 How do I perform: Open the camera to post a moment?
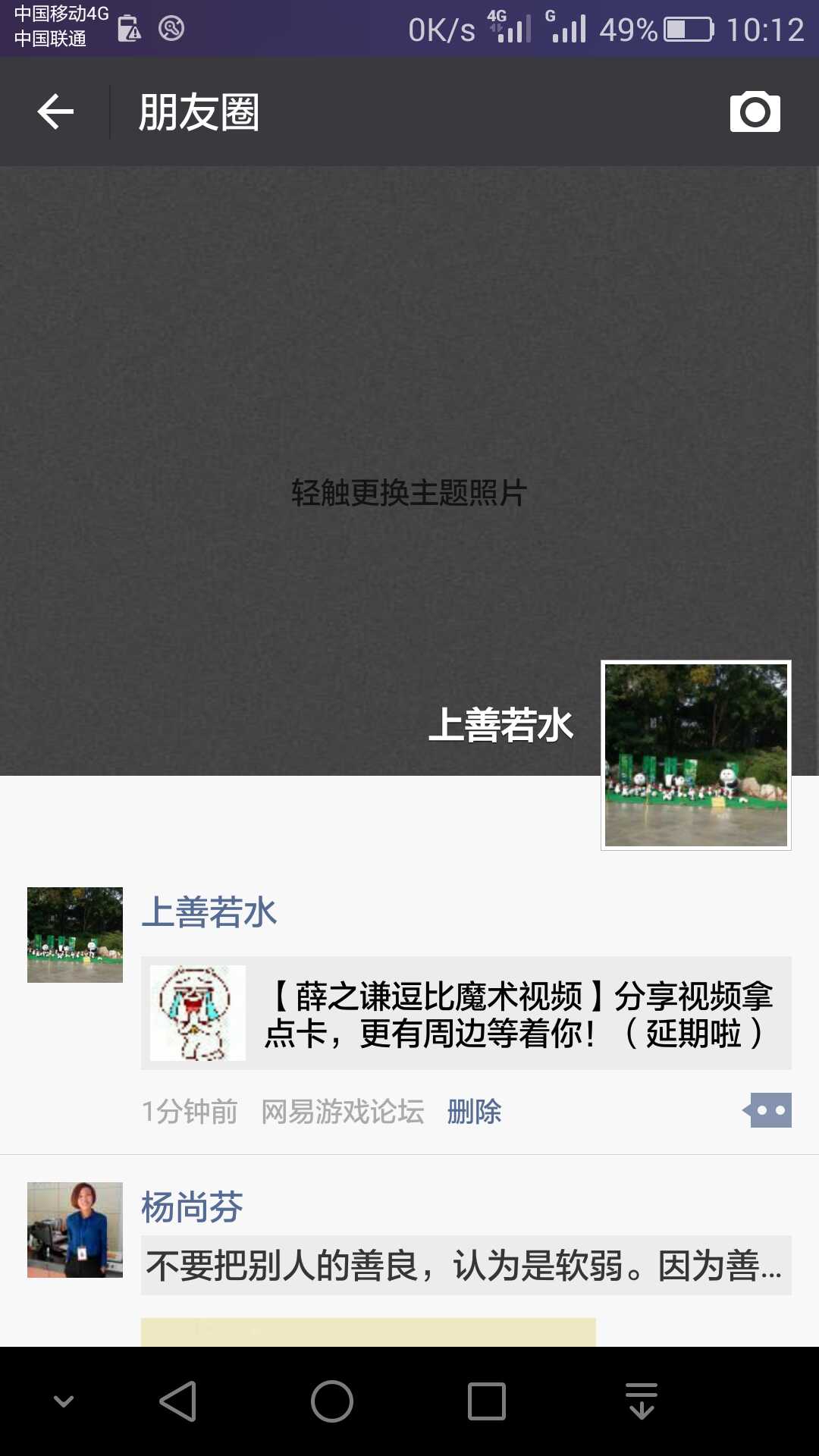coord(755,112)
